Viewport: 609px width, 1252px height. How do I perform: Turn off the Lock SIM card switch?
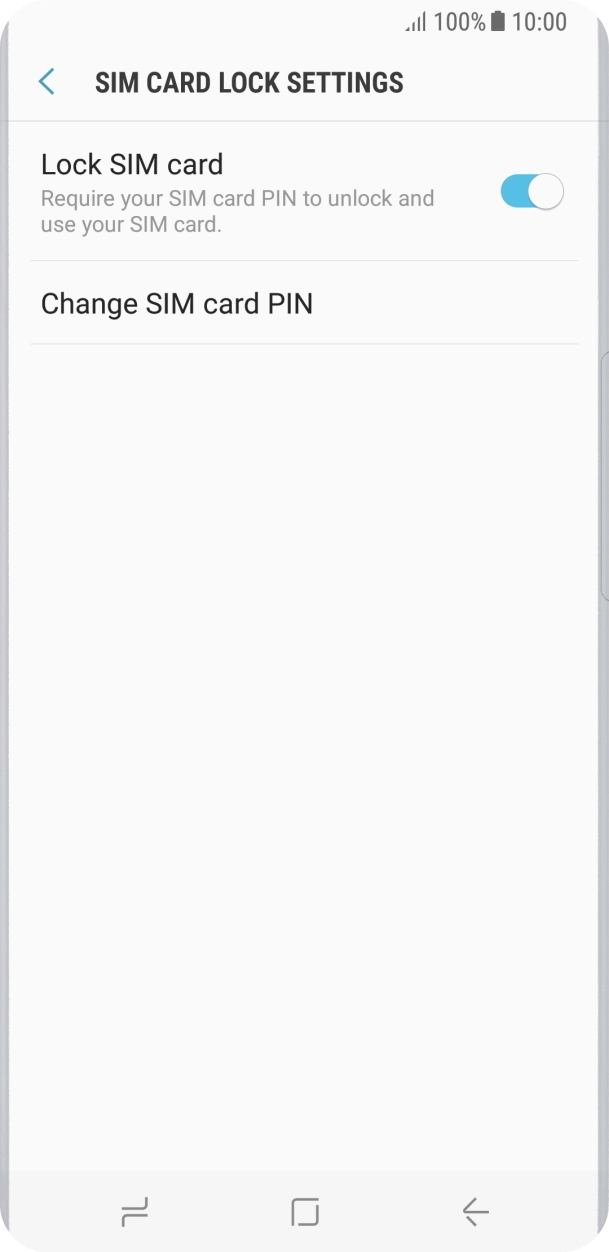click(531, 192)
